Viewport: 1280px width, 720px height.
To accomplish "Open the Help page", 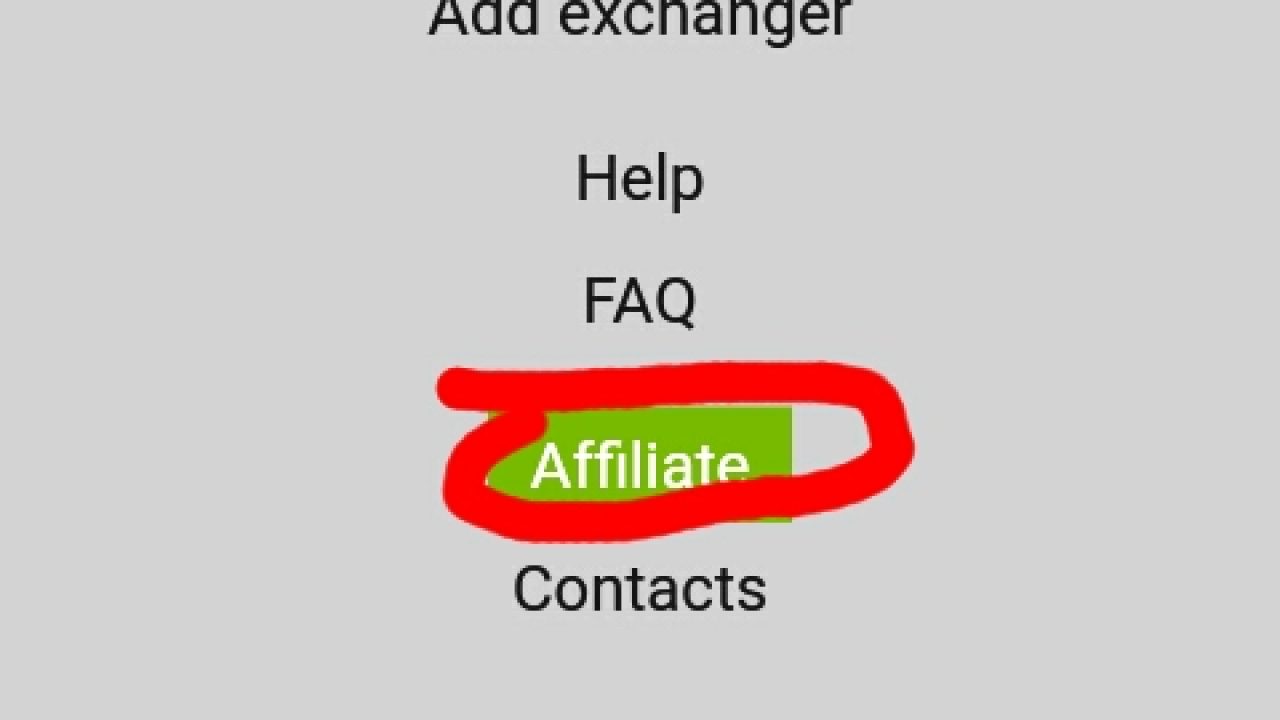I will point(640,181).
